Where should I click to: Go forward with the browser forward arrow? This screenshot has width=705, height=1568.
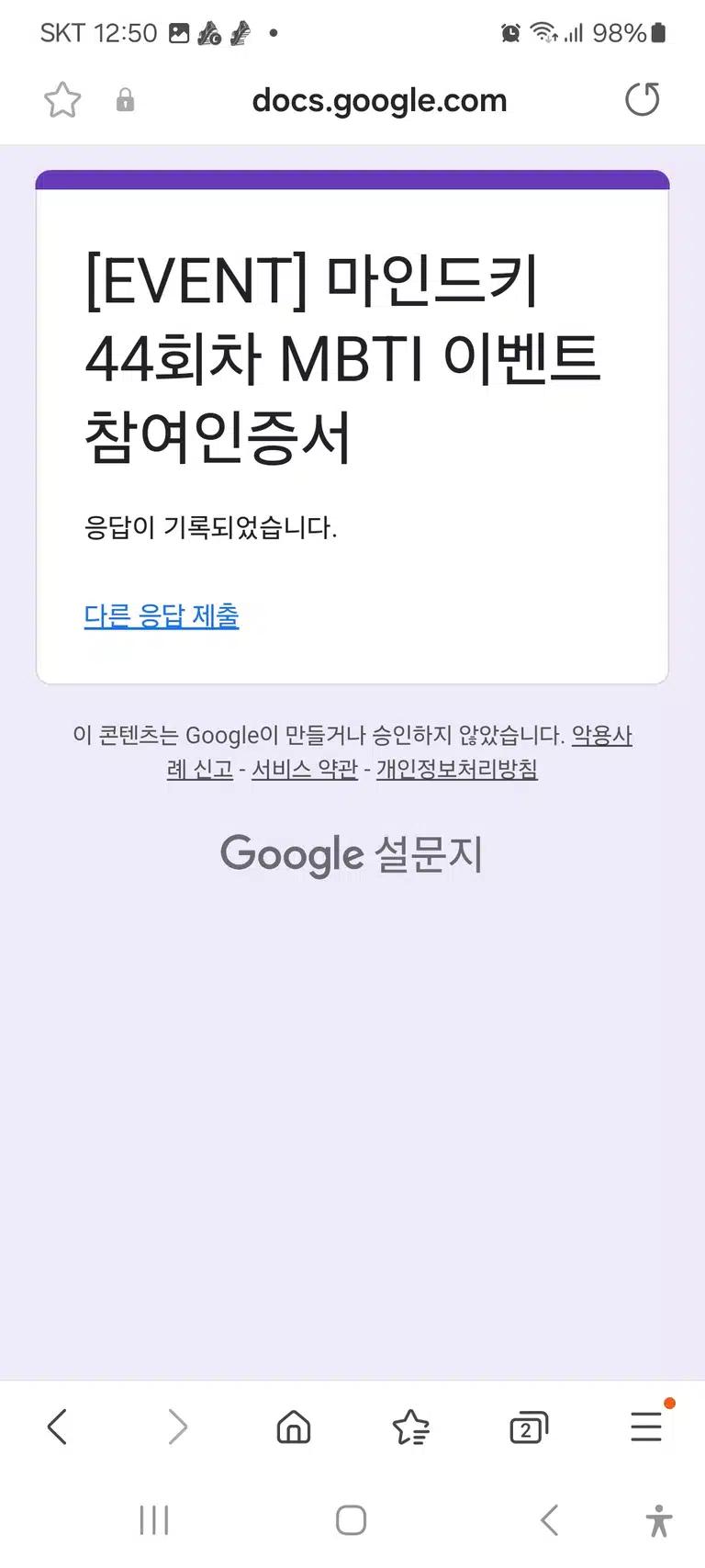point(177,1427)
